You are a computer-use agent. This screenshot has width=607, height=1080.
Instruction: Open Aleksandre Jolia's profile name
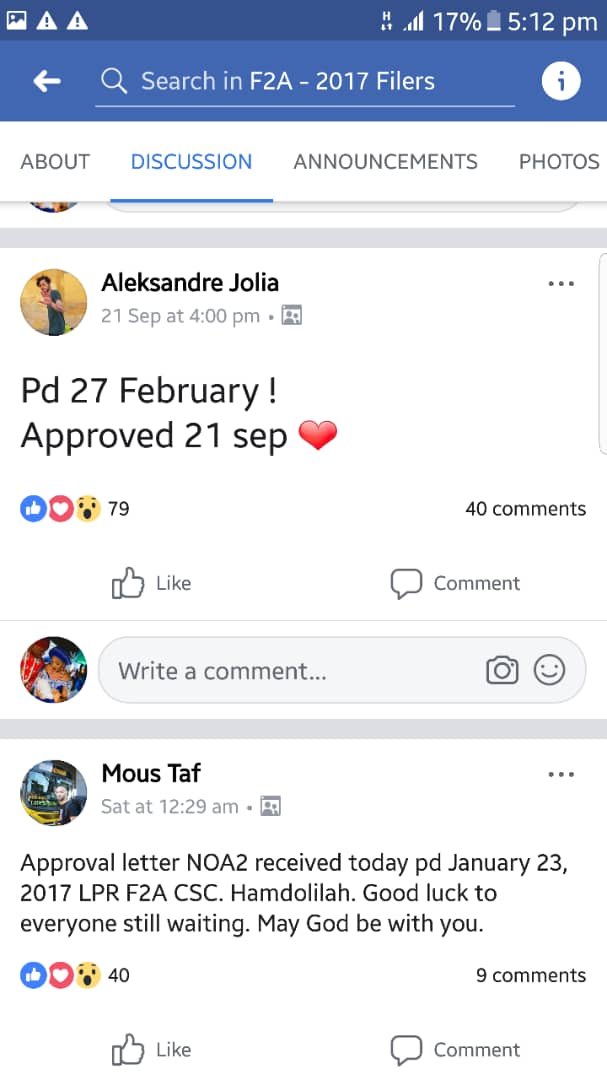[x=190, y=282]
